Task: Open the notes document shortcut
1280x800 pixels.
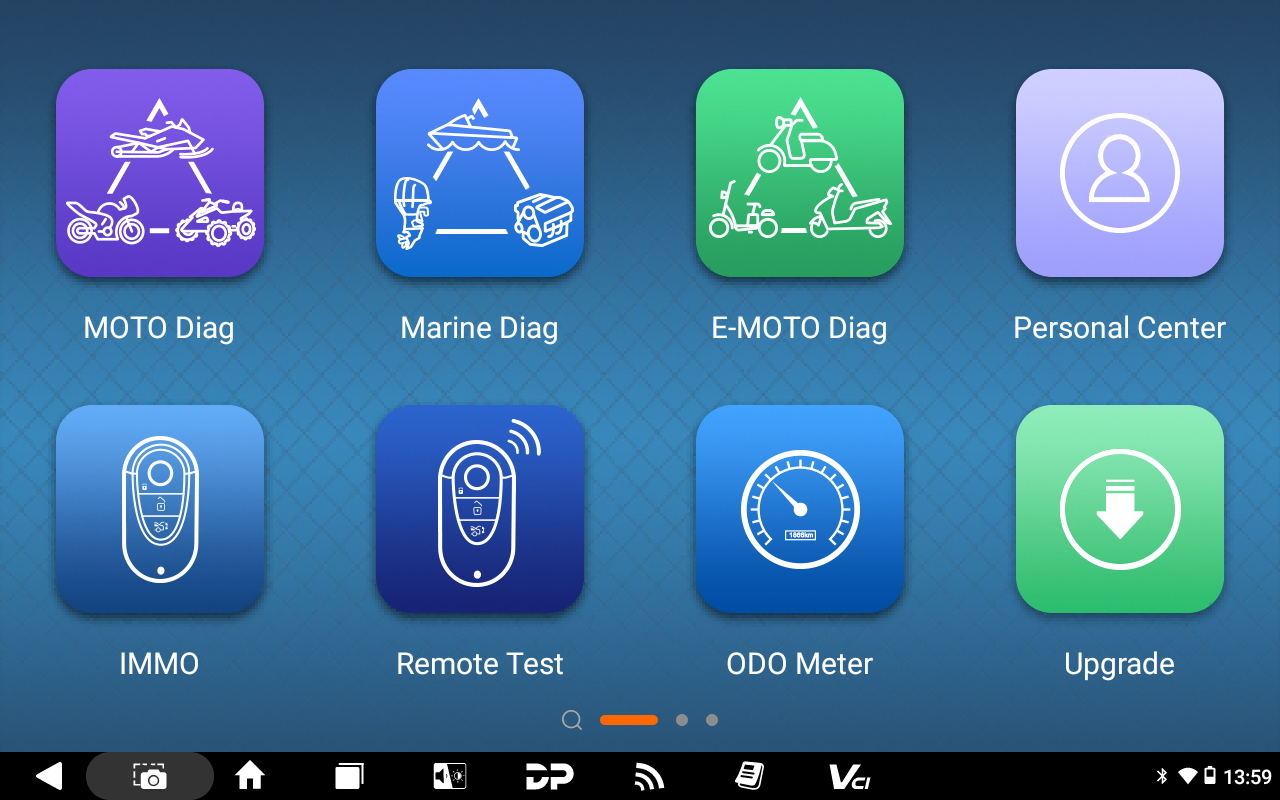Action: tap(749, 776)
